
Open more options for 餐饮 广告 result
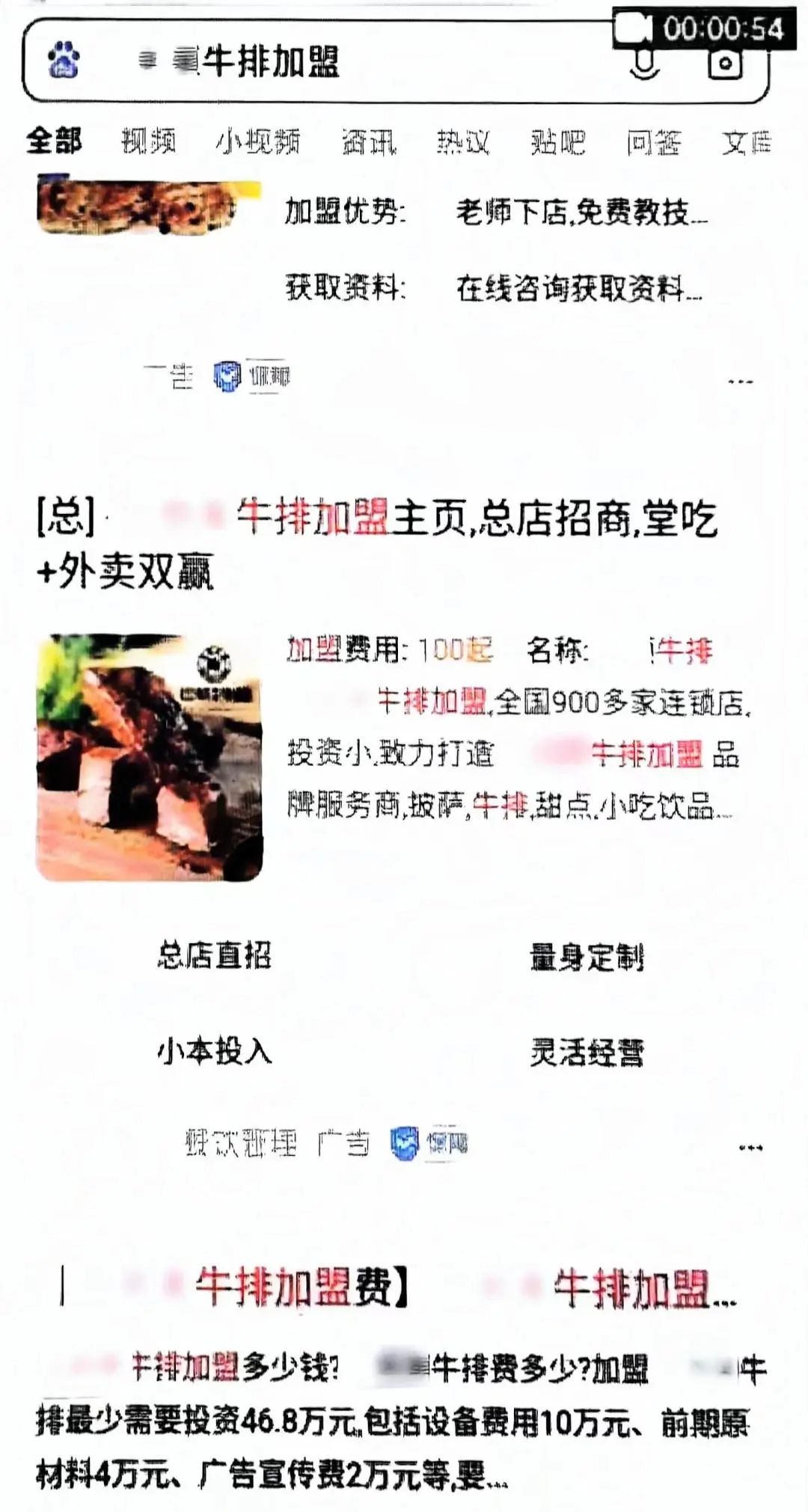click(750, 1147)
